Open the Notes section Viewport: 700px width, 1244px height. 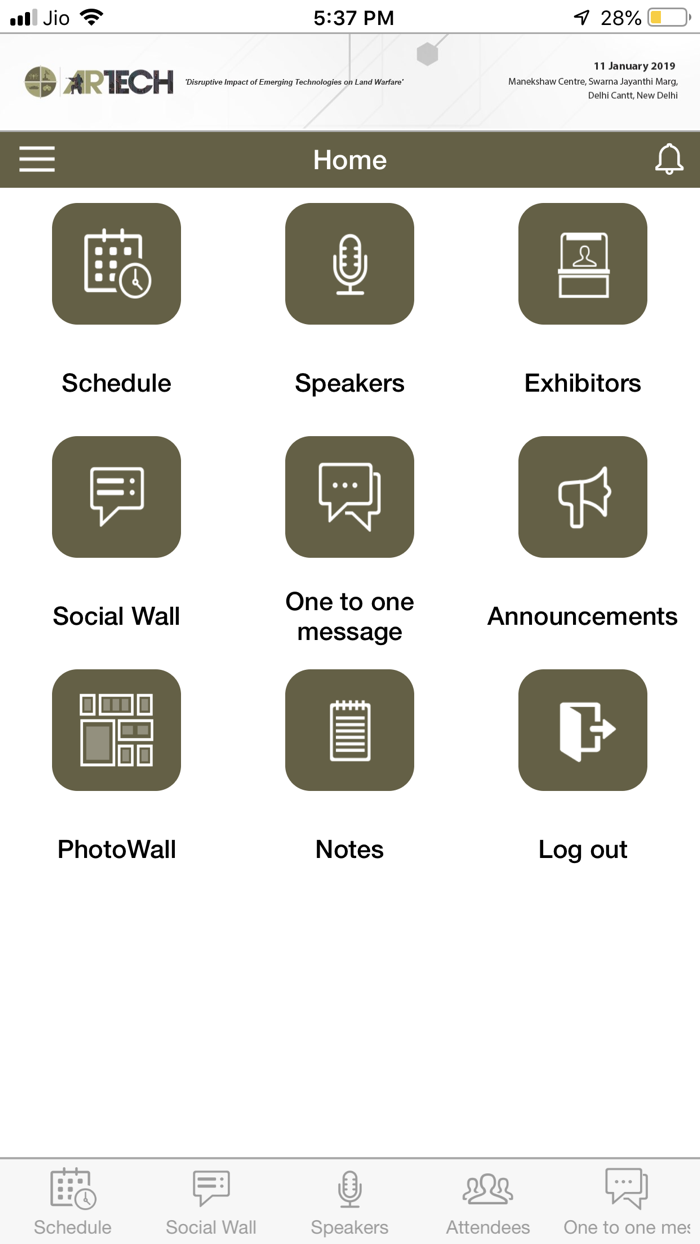[349, 730]
